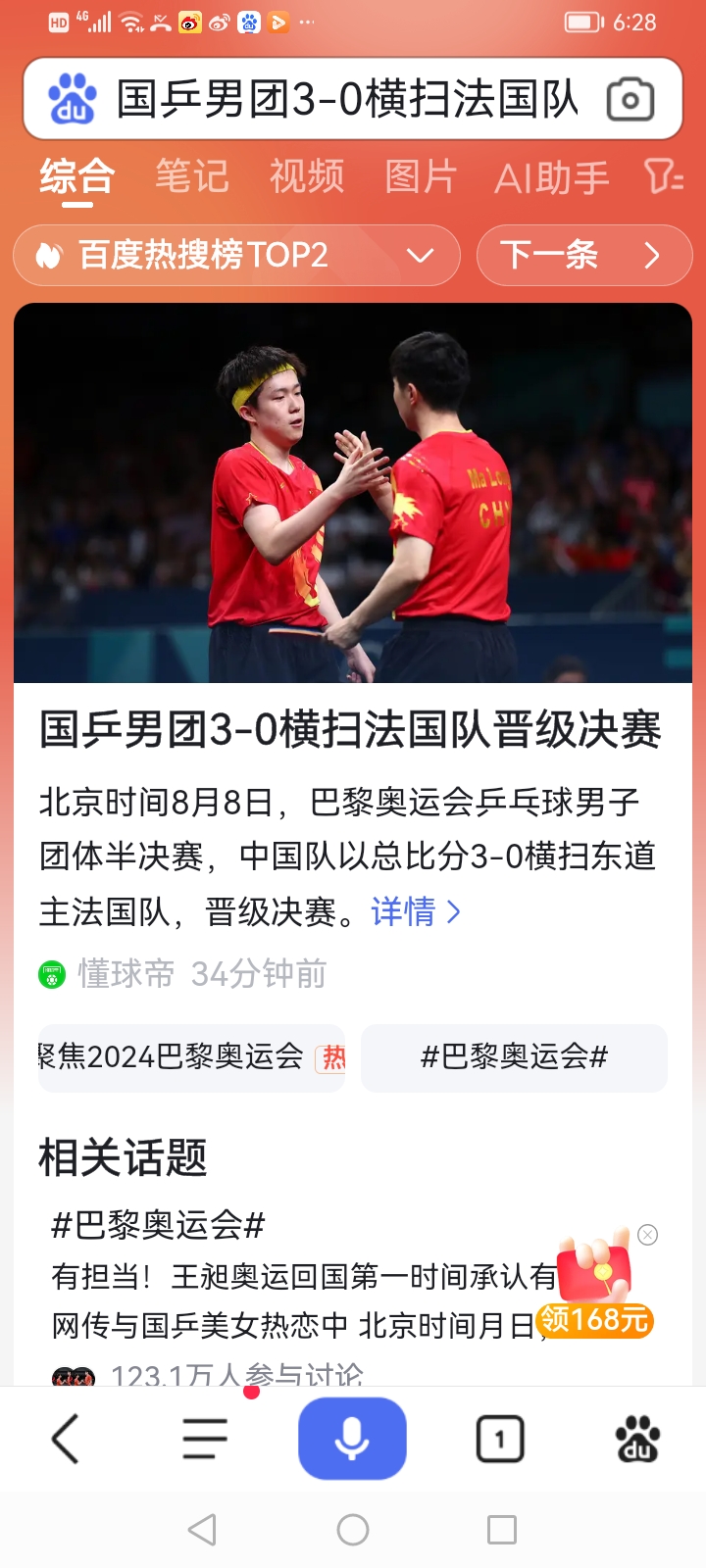
Task: Open the menu via hamburger icon
Action: click(204, 1437)
